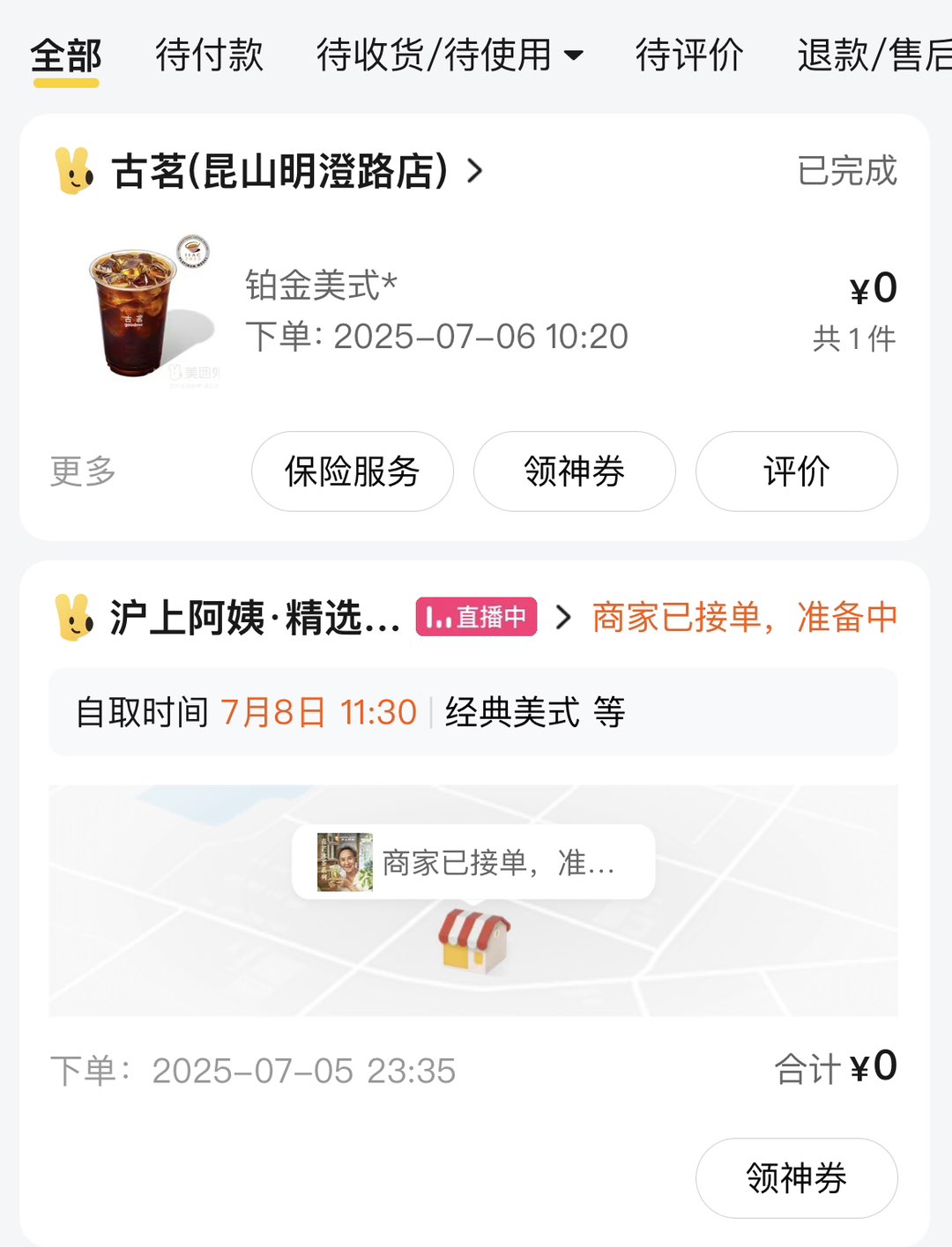Tap 更多 on the 古茗 order

83,471
